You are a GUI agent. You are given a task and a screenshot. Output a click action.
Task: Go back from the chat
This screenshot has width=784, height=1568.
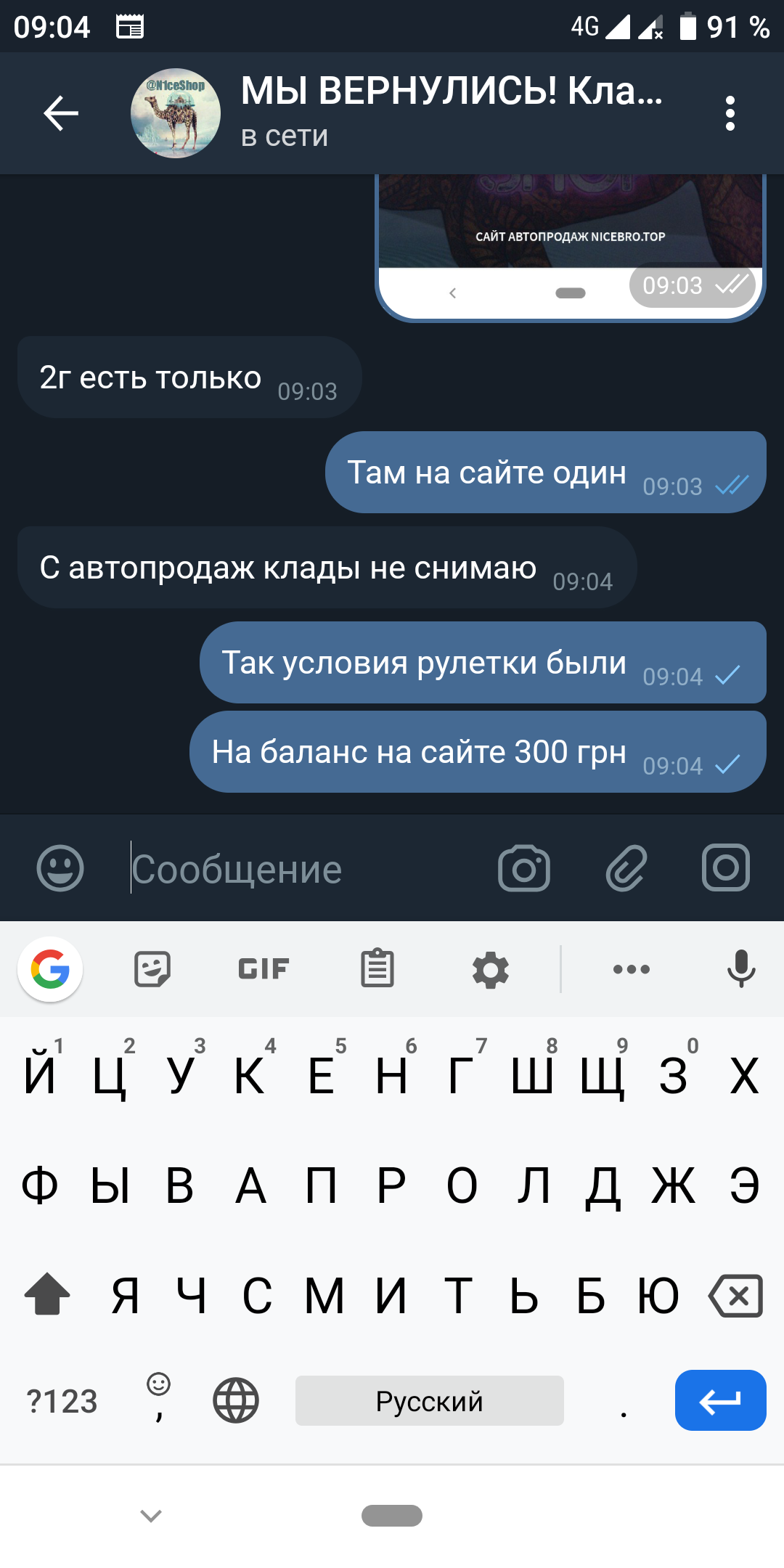61,113
